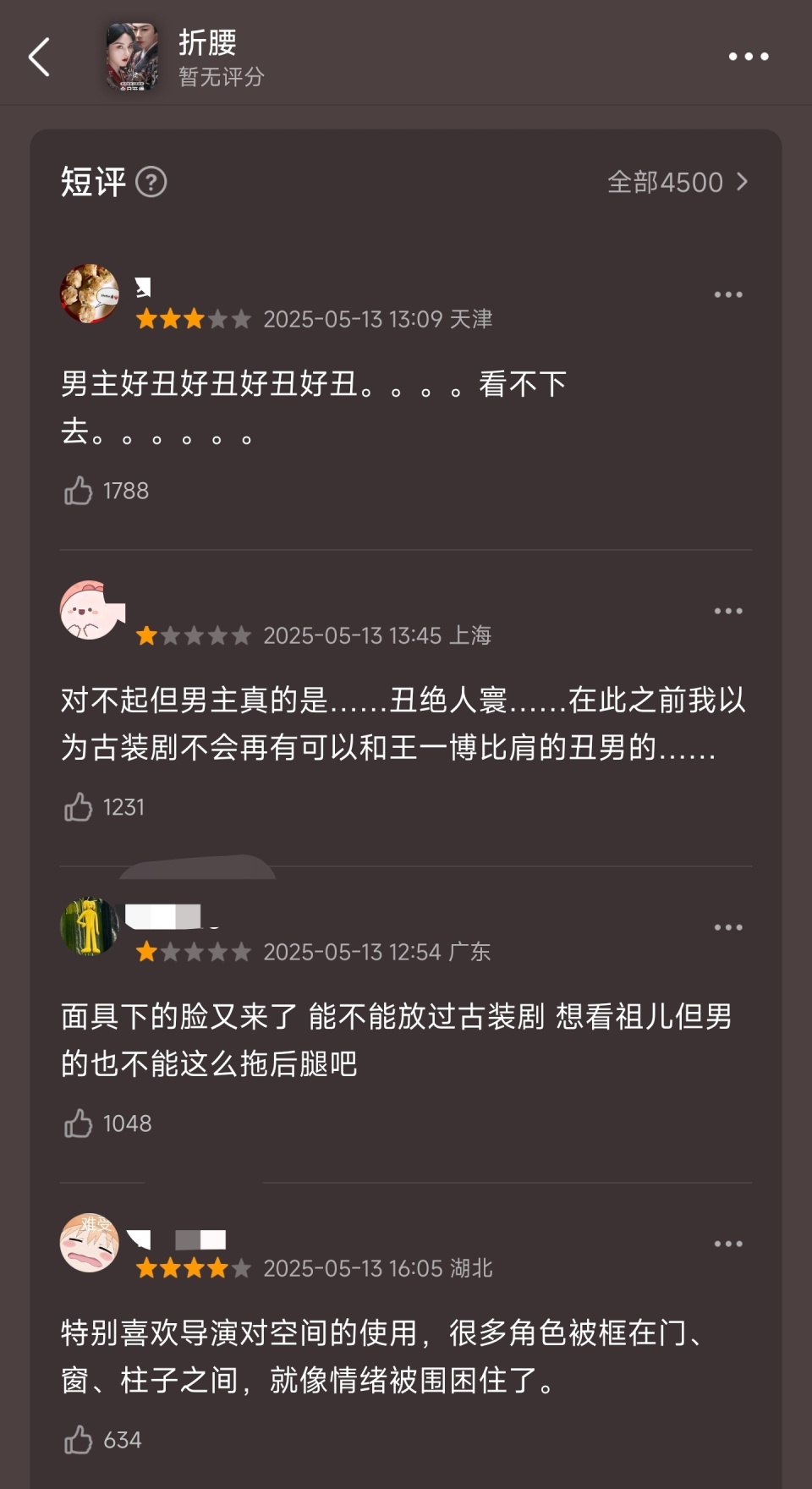812x1489 pixels.
Task: Open more options for the 天津 comment
Action: click(728, 294)
